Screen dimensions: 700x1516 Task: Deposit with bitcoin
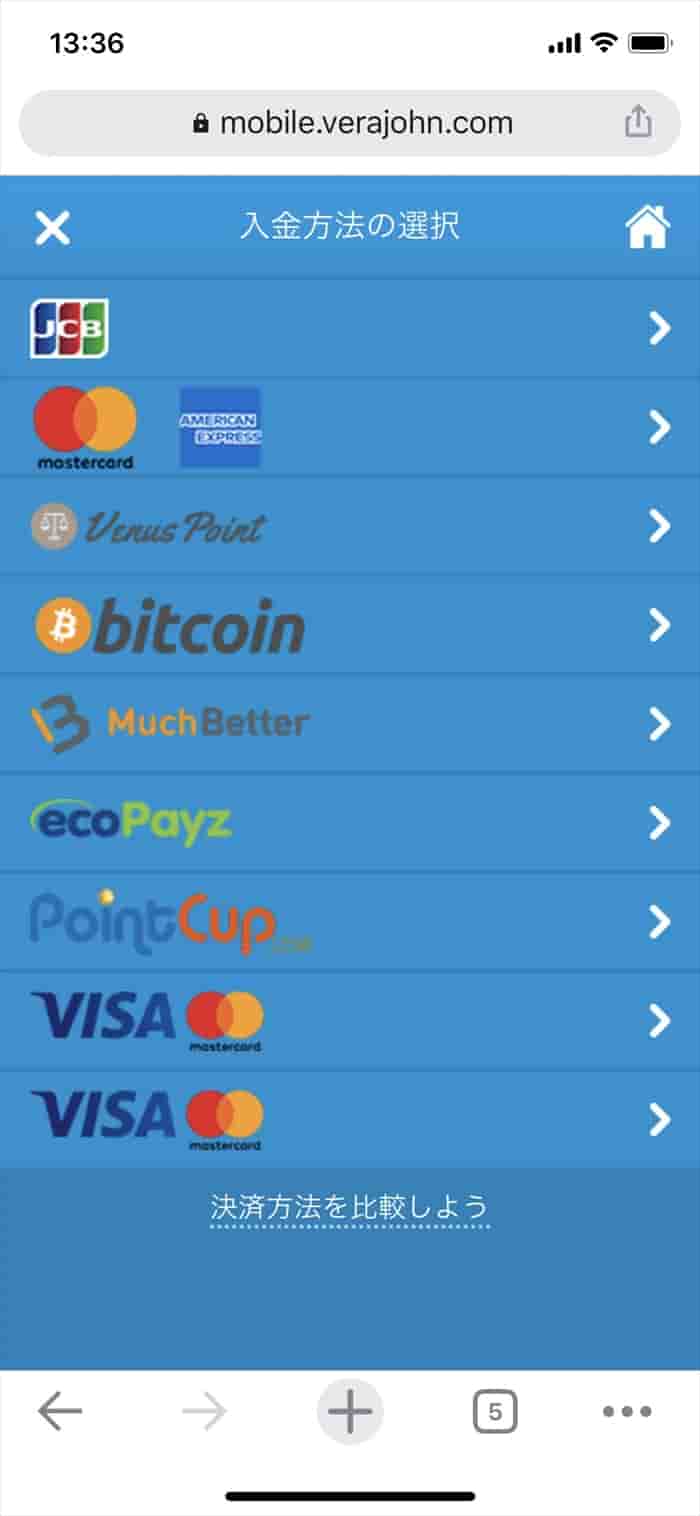point(350,625)
